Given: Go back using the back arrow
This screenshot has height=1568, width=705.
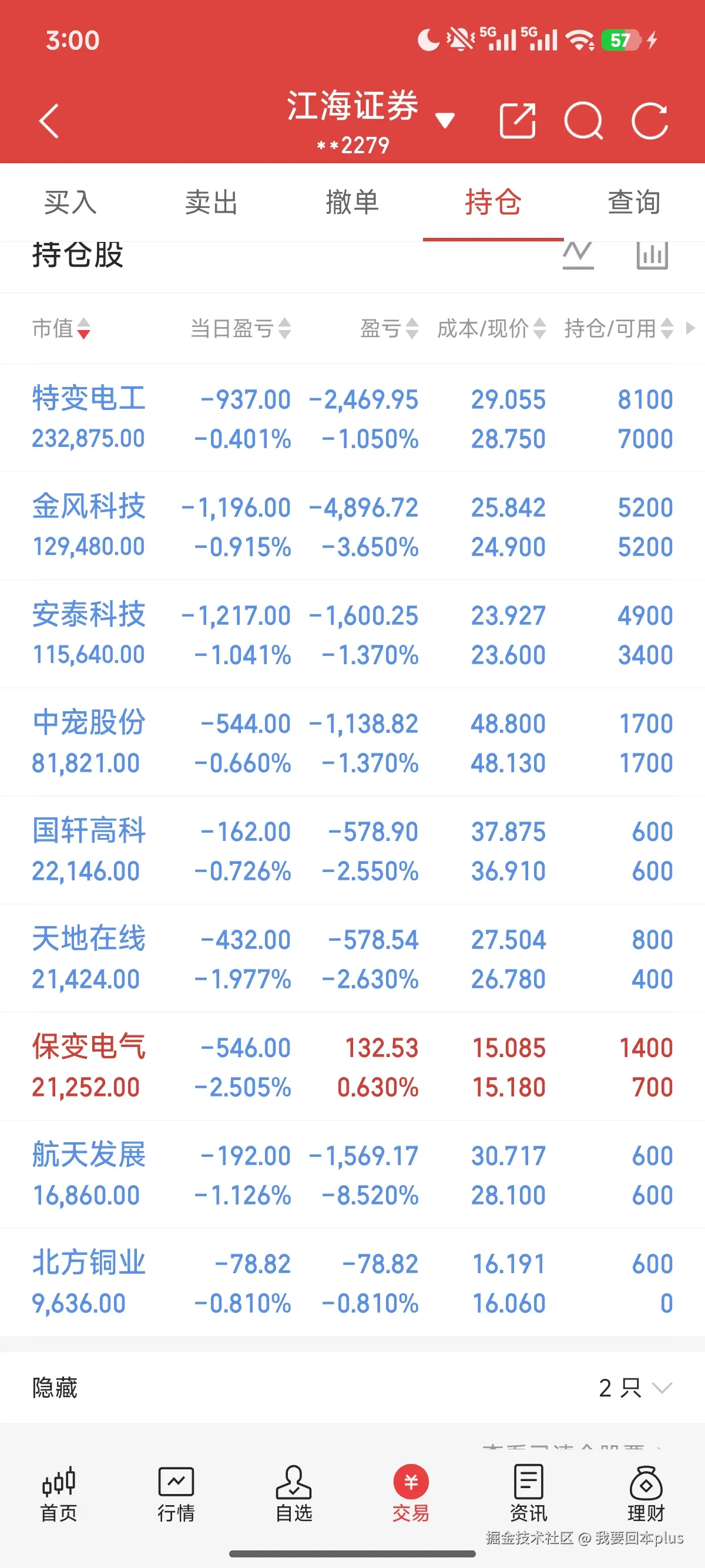Looking at the screenshot, I should [x=48, y=121].
